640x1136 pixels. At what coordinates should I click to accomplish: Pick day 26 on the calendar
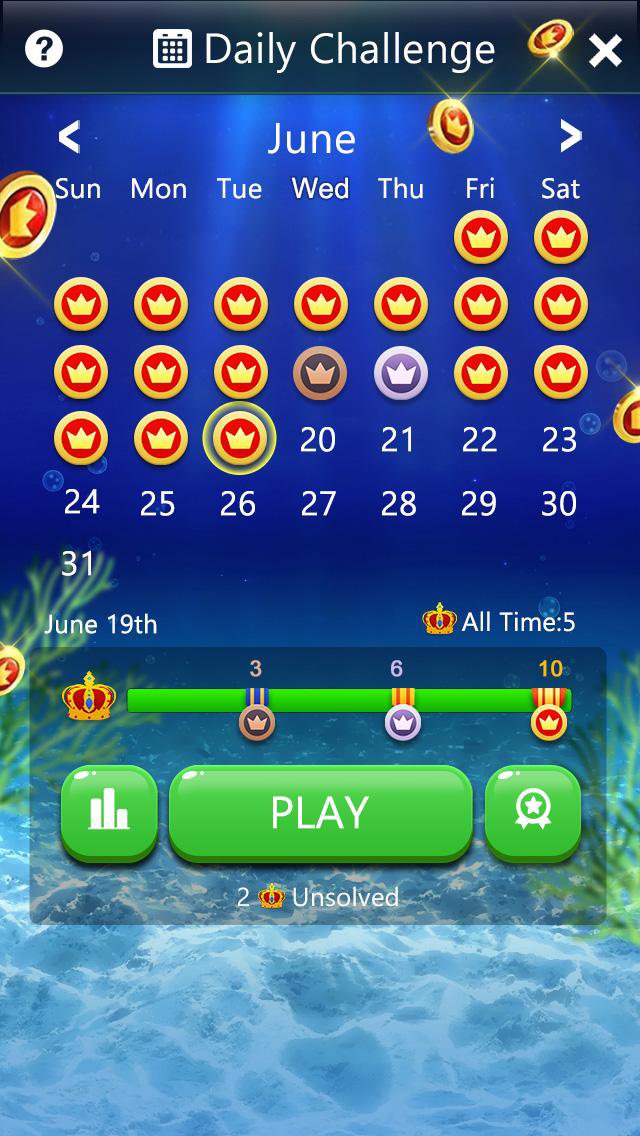(238, 503)
